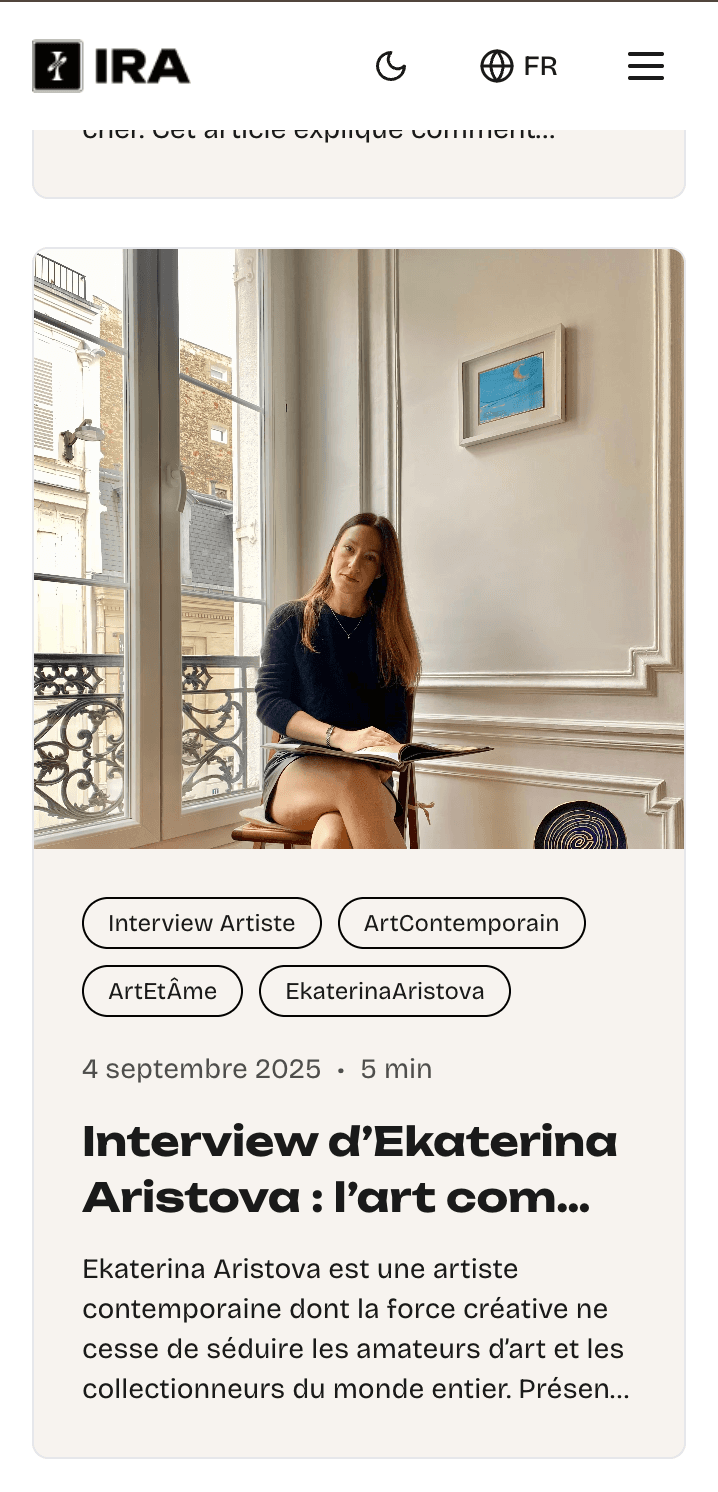Image resolution: width=718 pixels, height=1492 pixels.
Task: Toggle dark mode with the moon icon
Action: pyautogui.click(x=390, y=67)
